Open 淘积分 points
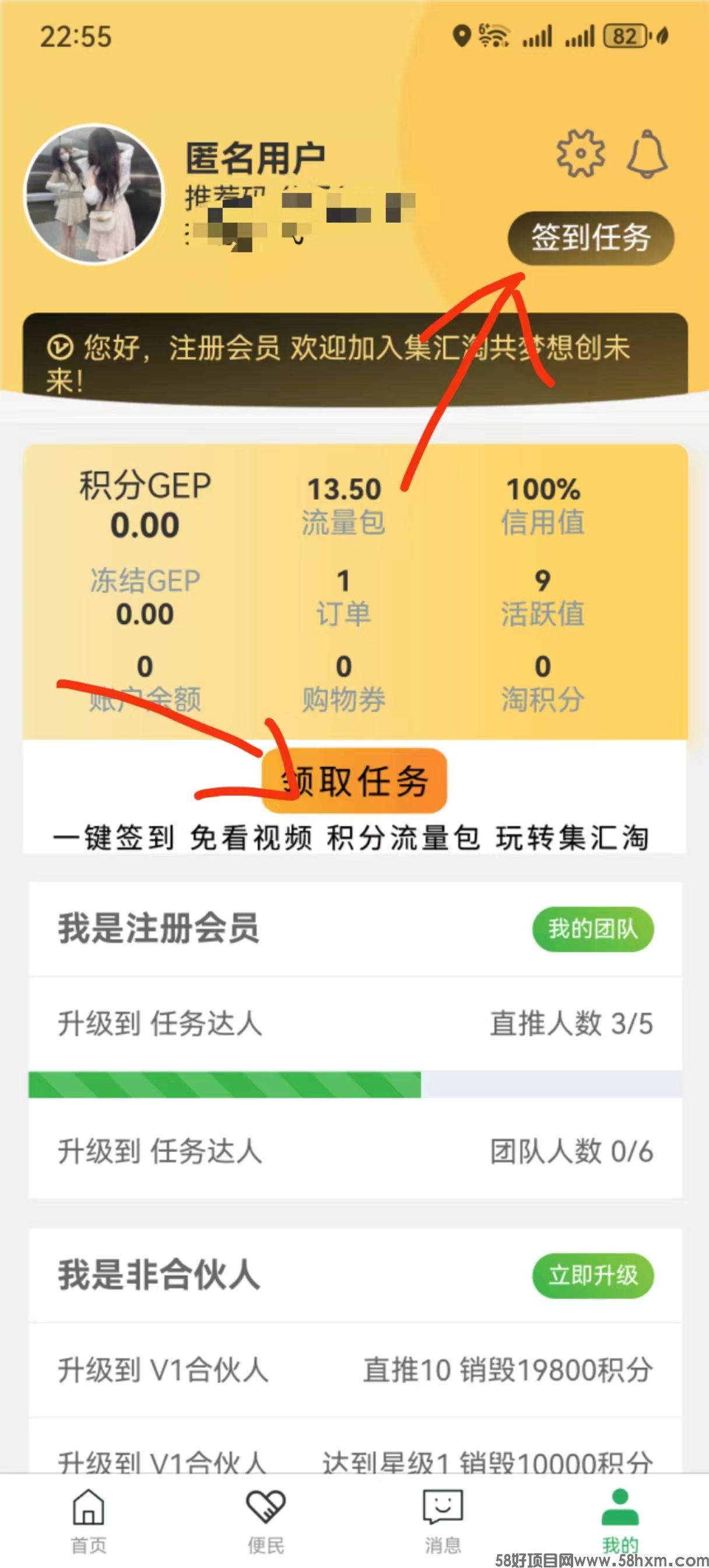This screenshot has height=1568, width=709. tap(542, 683)
